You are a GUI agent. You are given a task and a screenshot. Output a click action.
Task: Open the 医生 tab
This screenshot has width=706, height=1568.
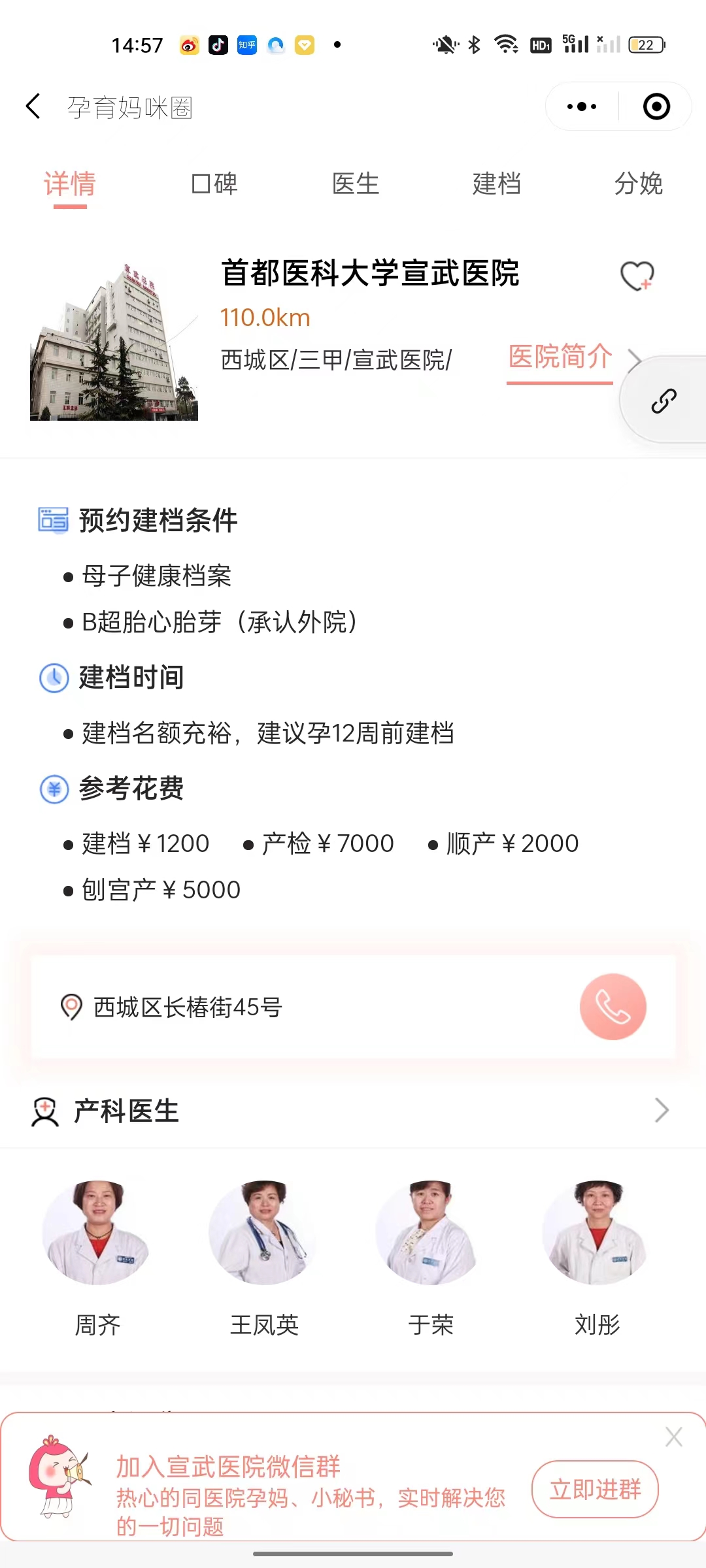click(355, 184)
